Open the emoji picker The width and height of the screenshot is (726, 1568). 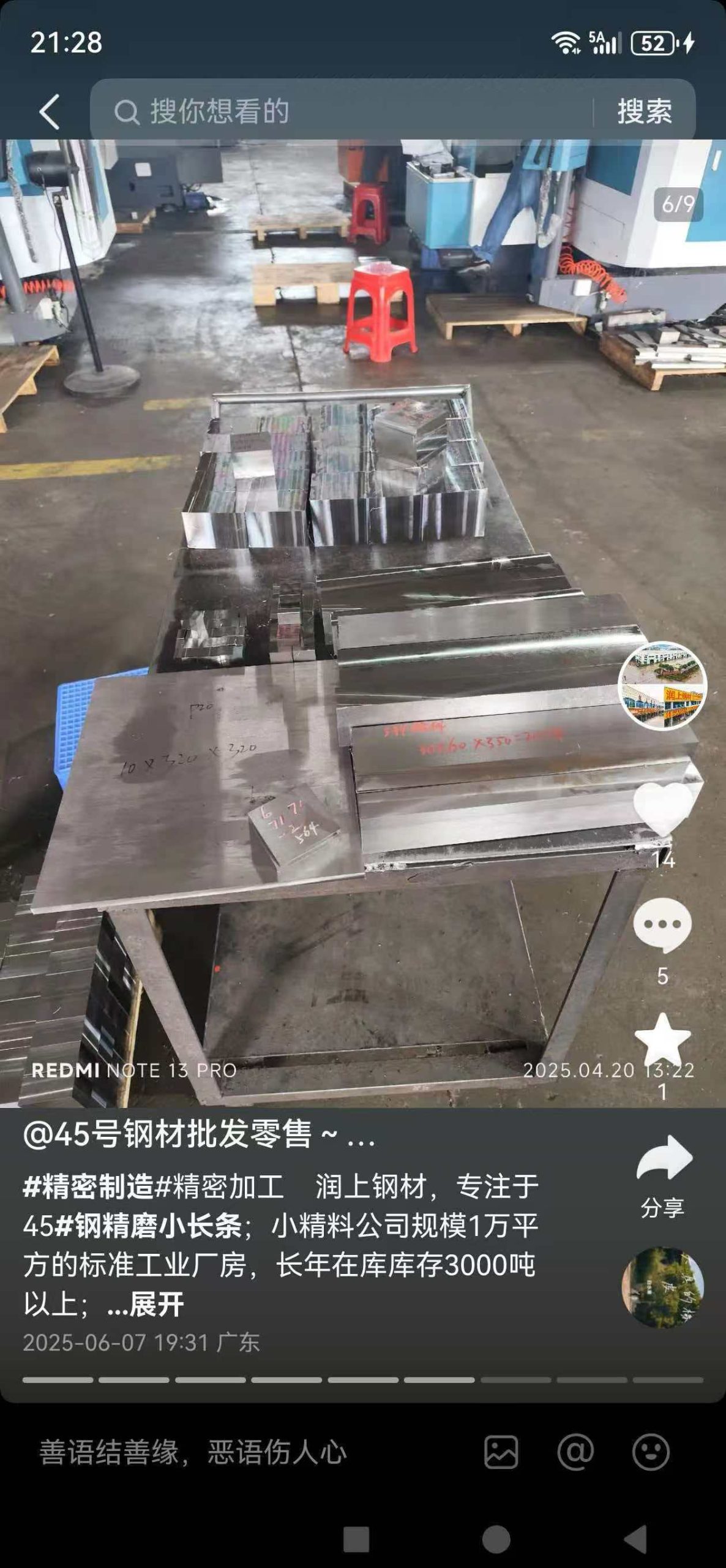coord(650,1452)
